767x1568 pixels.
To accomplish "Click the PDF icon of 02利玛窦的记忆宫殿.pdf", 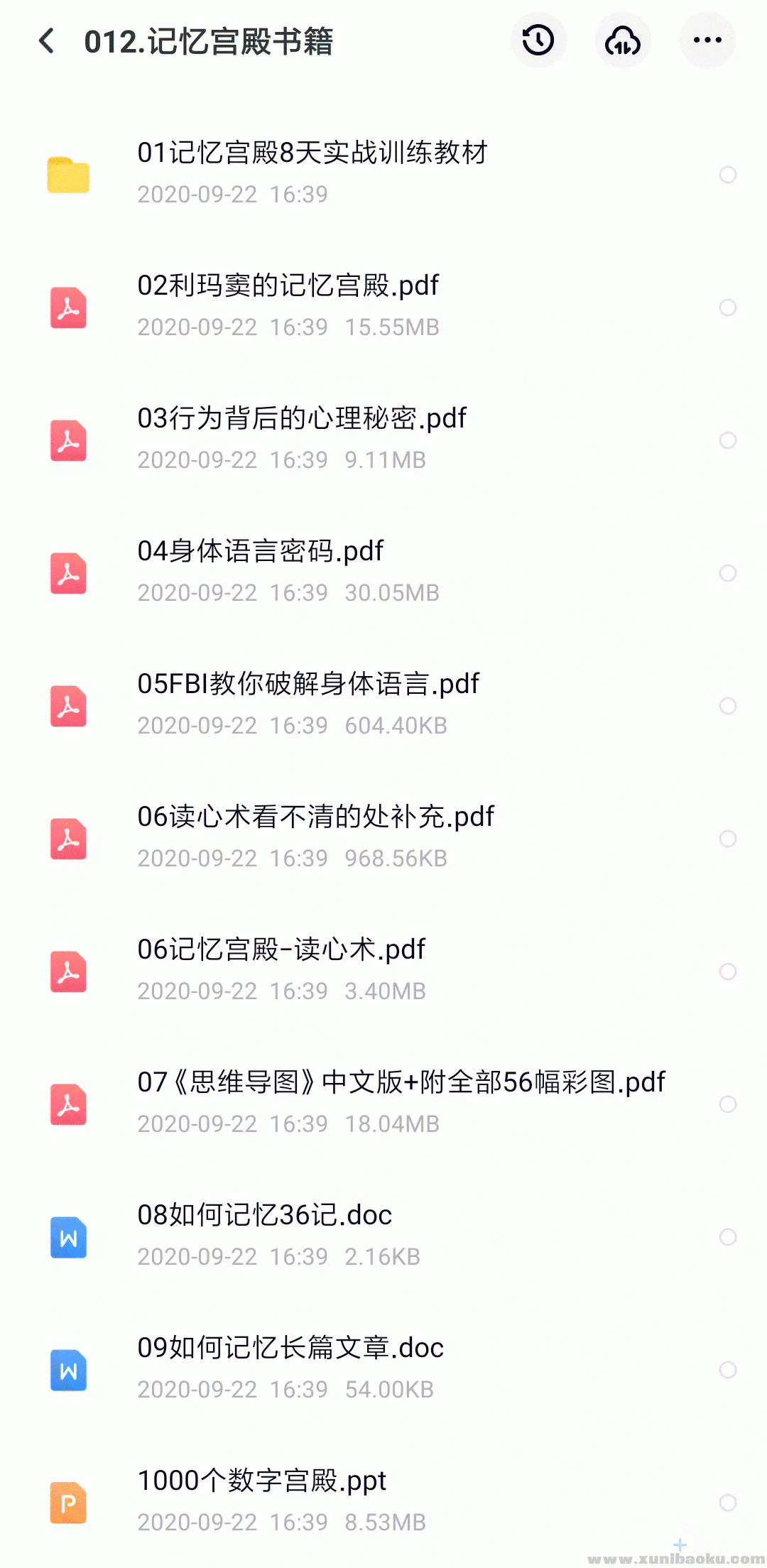I will (68, 307).
